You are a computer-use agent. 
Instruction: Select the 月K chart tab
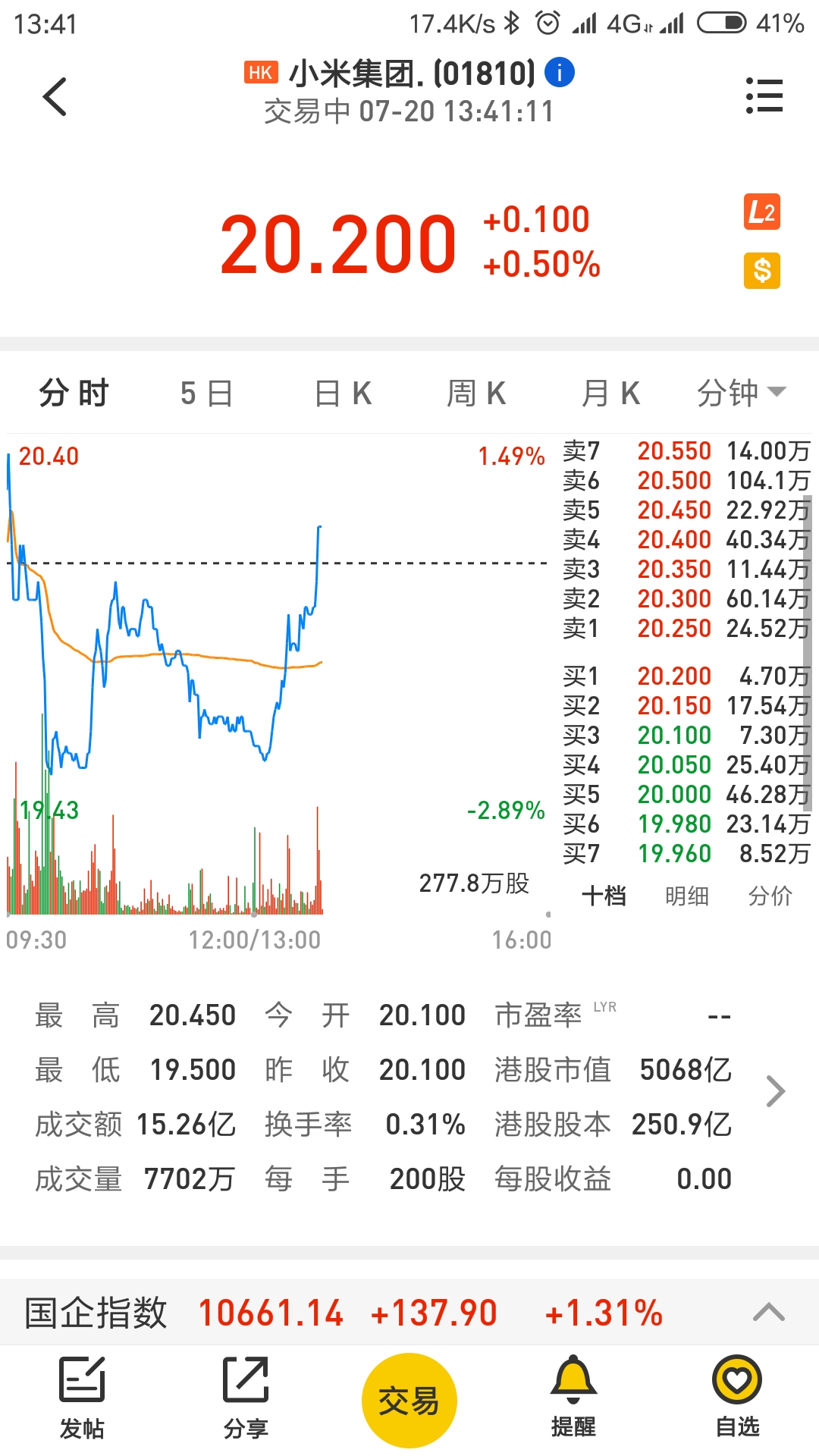coord(610,394)
